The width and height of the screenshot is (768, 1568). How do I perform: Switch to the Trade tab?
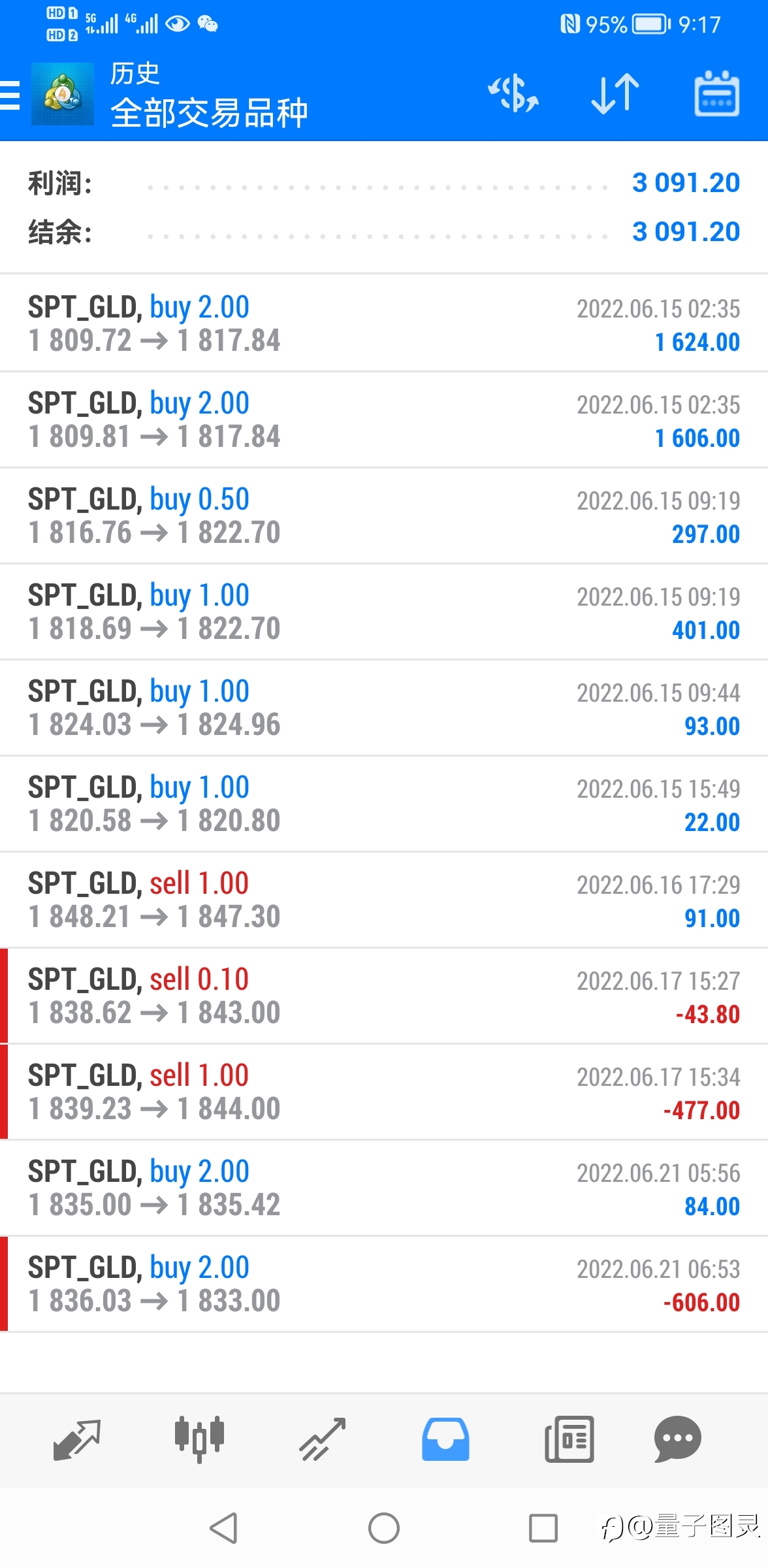322,1440
